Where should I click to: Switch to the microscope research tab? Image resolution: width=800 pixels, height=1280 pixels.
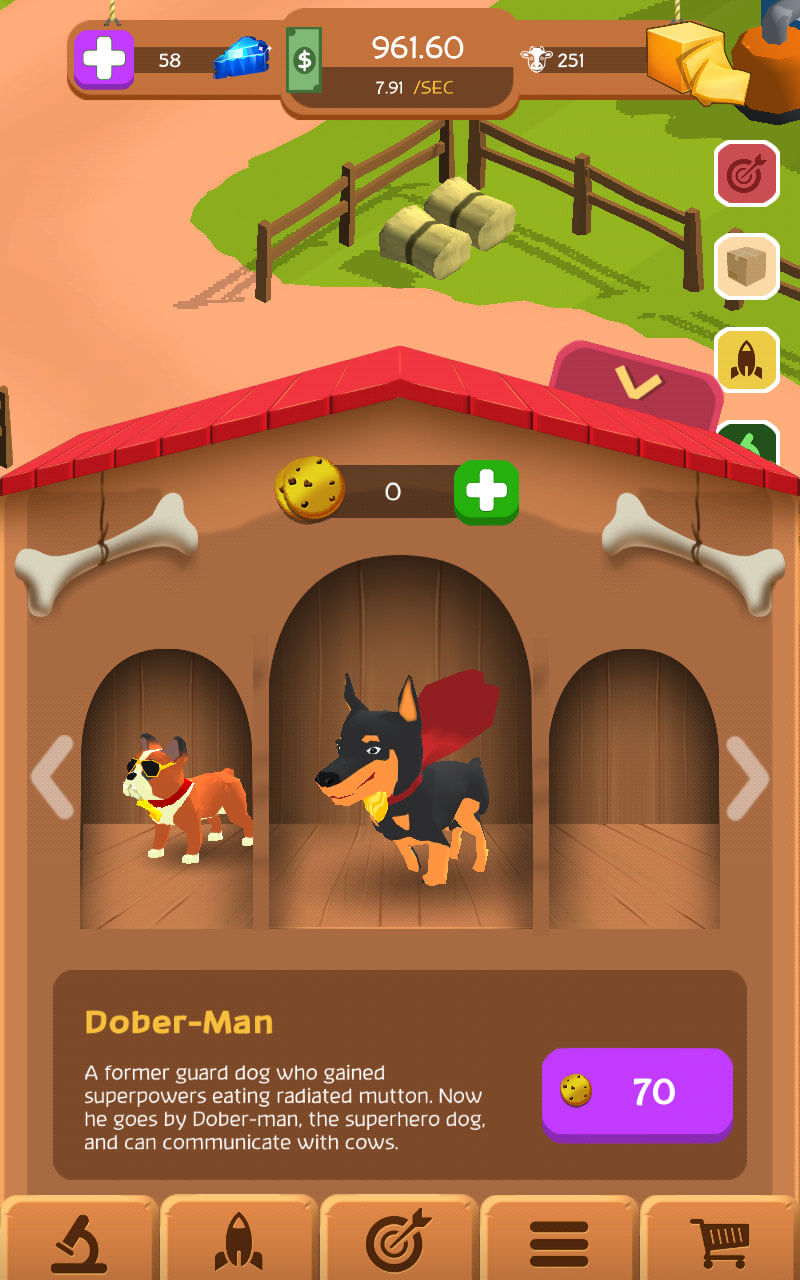click(79, 1241)
